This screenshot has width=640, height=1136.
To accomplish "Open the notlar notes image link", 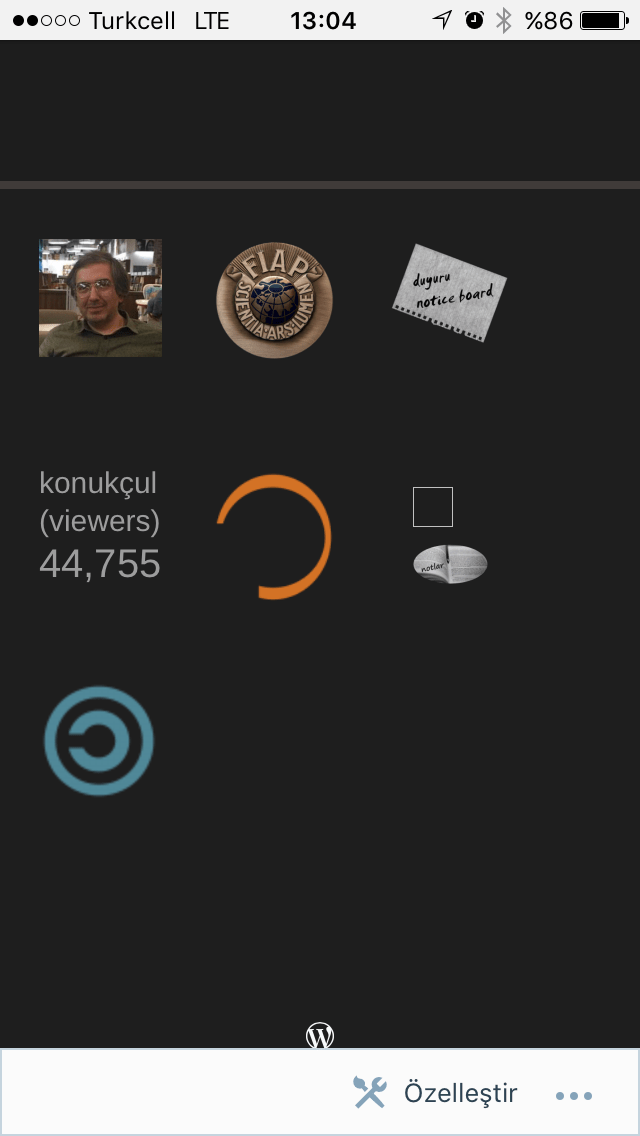I will pyautogui.click(x=450, y=564).
